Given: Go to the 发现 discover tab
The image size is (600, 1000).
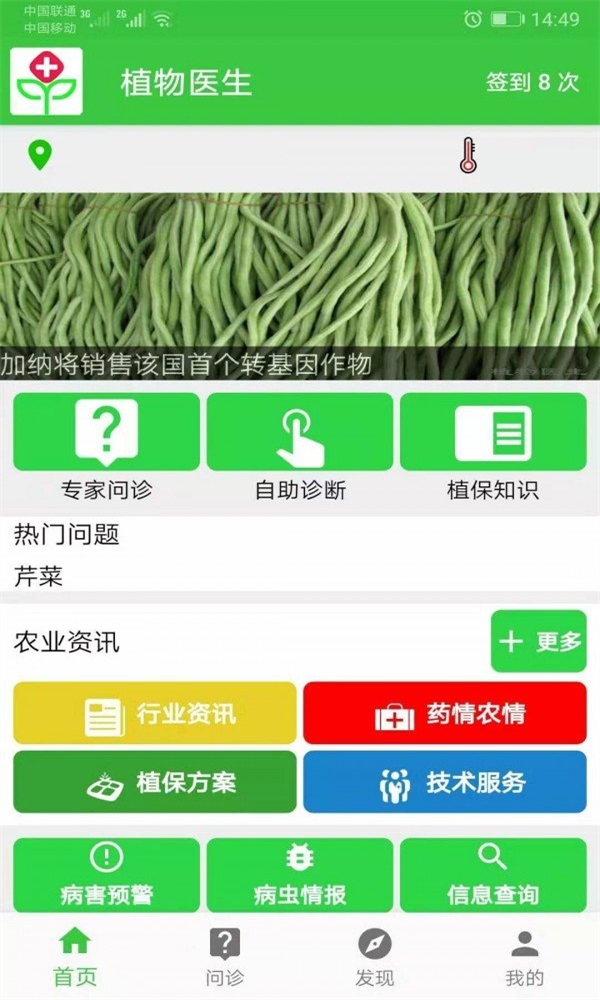Looking at the screenshot, I should tap(375, 956).
